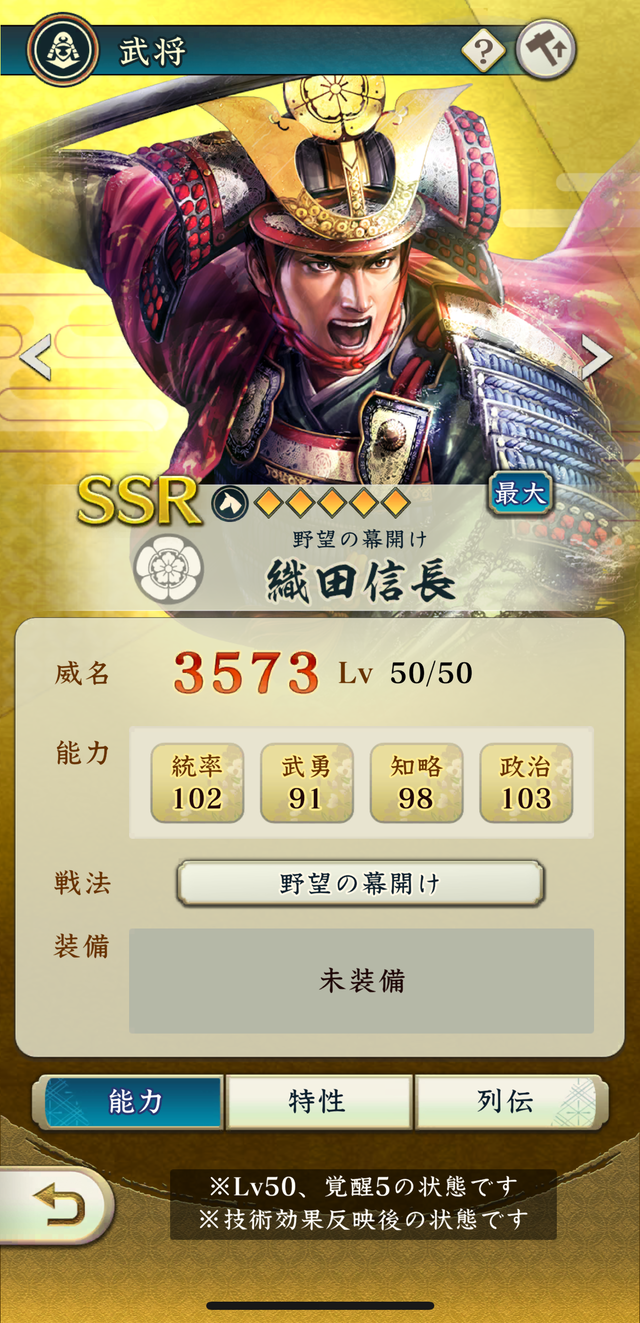
Task: Open the 野望の幕開け tactic details
Action: tap(360, 884)
